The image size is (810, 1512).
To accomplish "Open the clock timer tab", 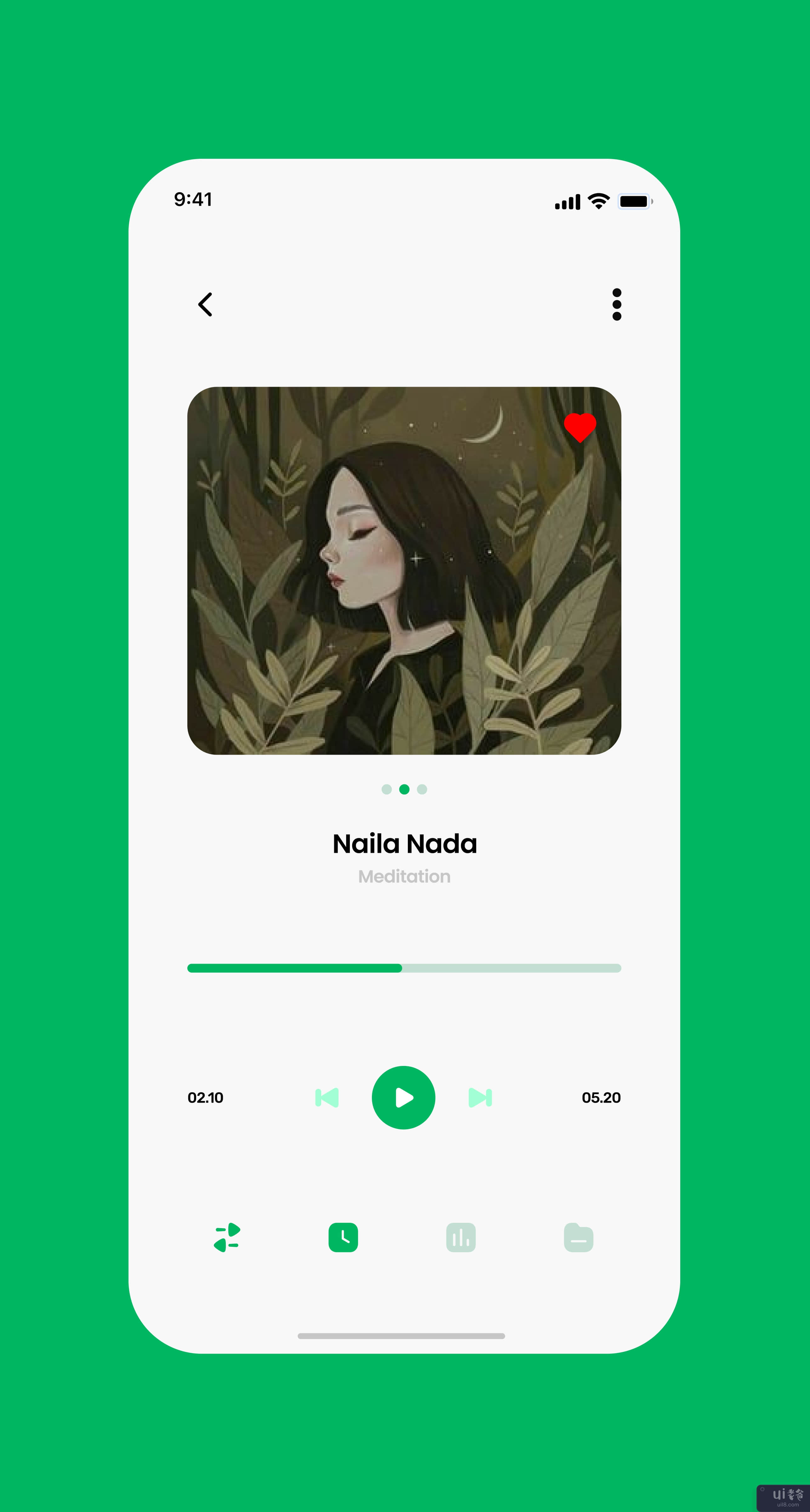I will point(343,1237).
